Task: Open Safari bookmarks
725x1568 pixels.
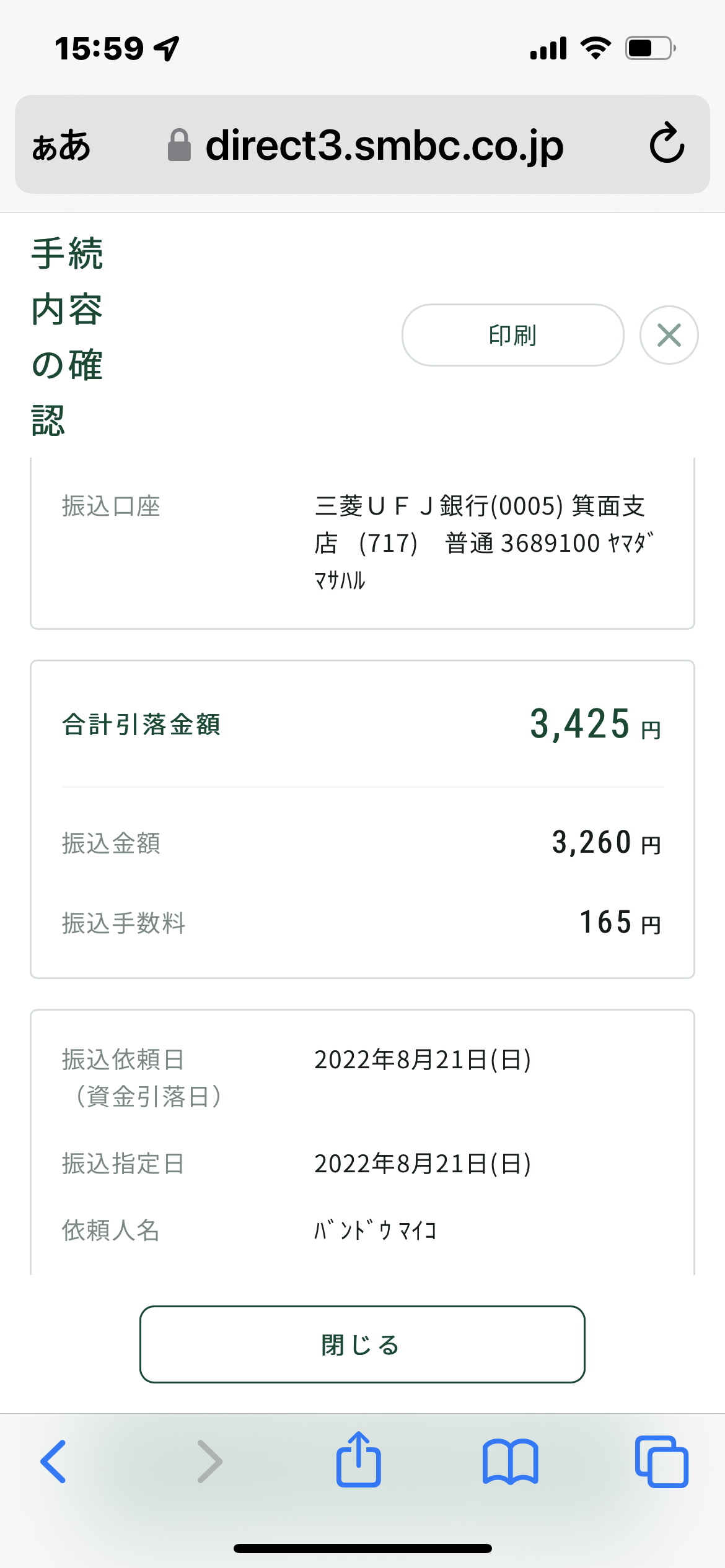Action: pos(510,1461)
